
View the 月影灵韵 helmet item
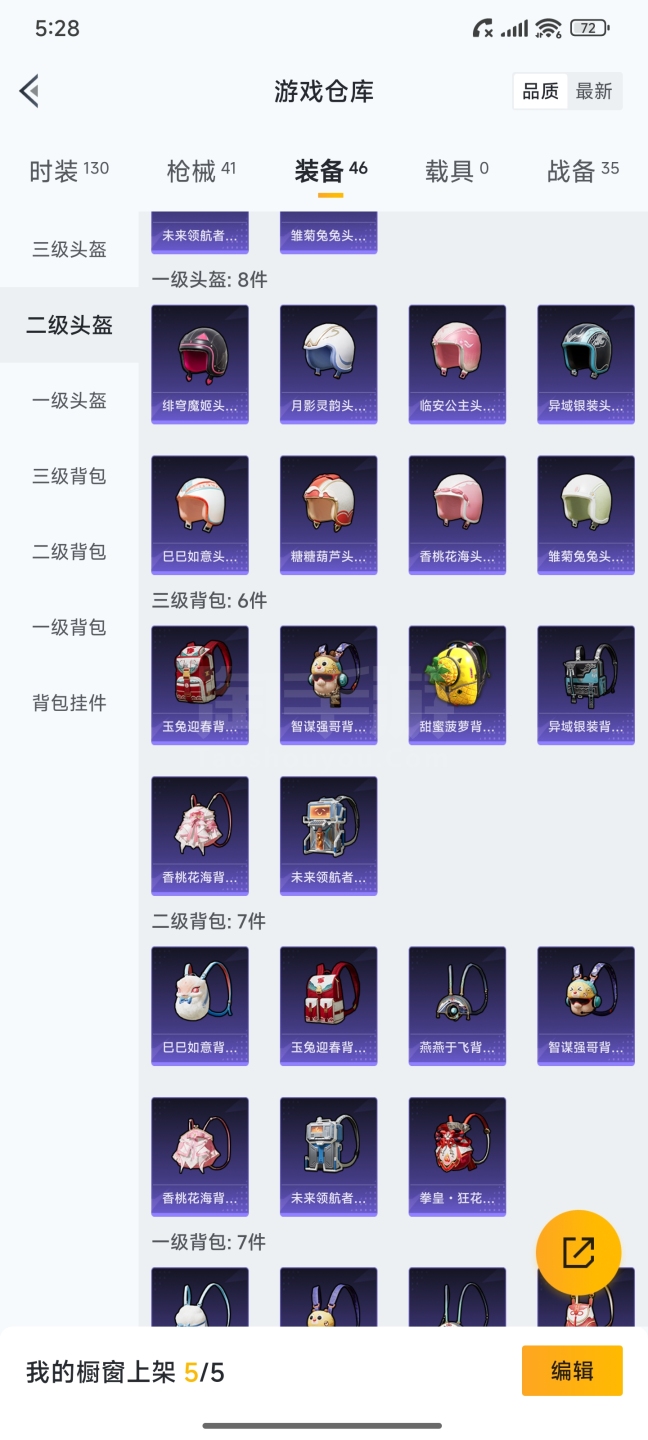pos(329,364)
